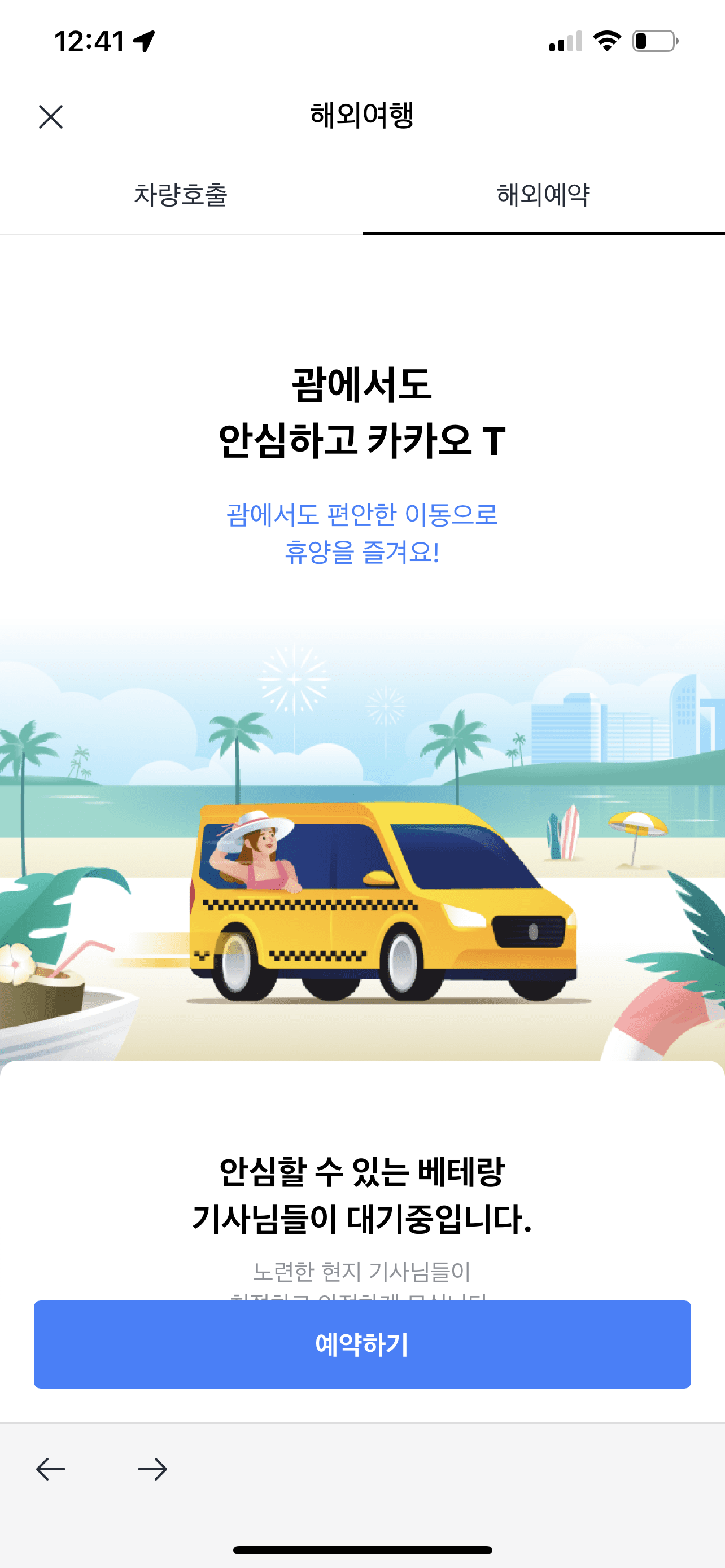Go back with the left arrow

point(50,1469)
